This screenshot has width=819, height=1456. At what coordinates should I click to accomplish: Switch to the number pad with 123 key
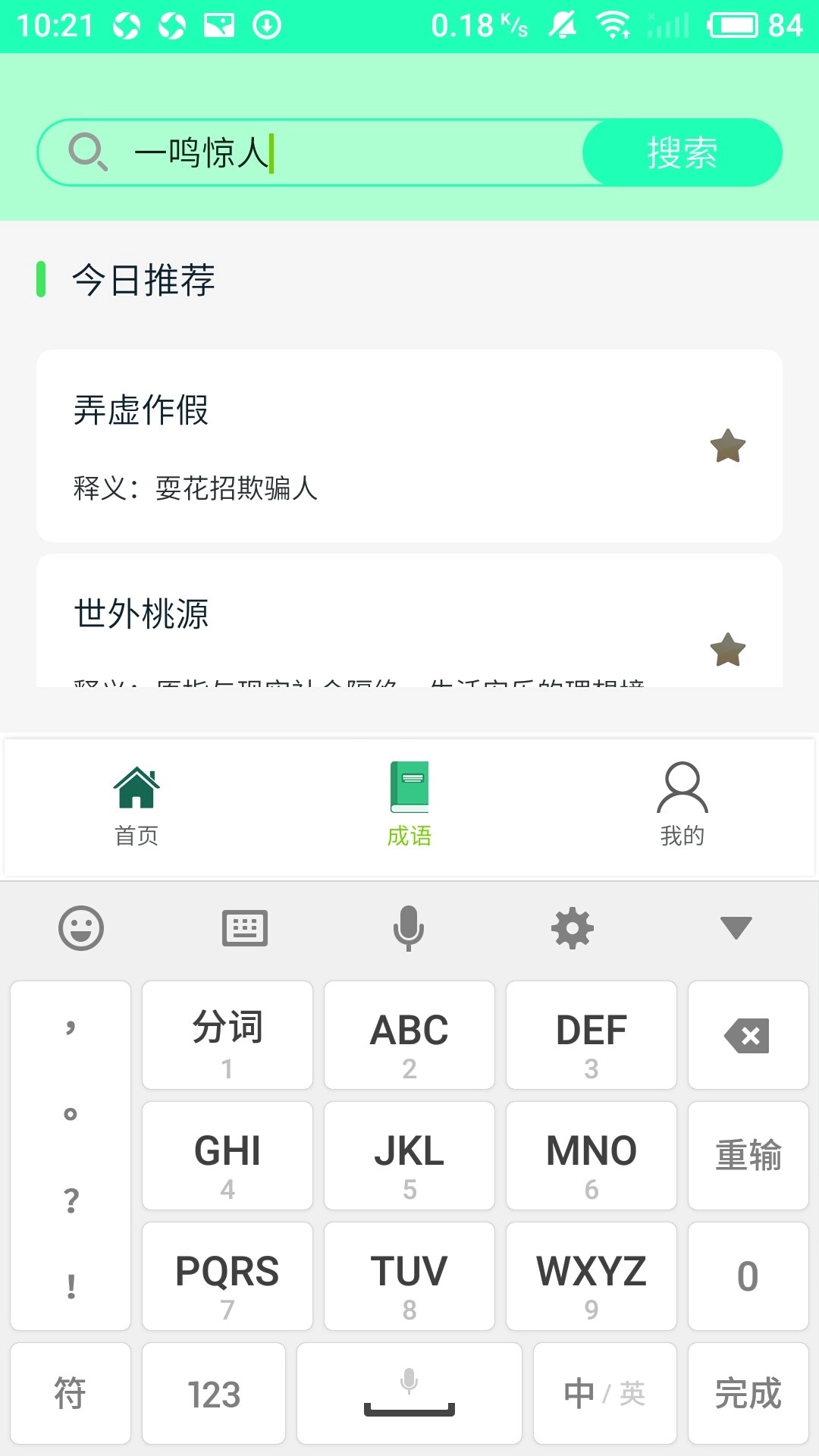point(213,1393)
